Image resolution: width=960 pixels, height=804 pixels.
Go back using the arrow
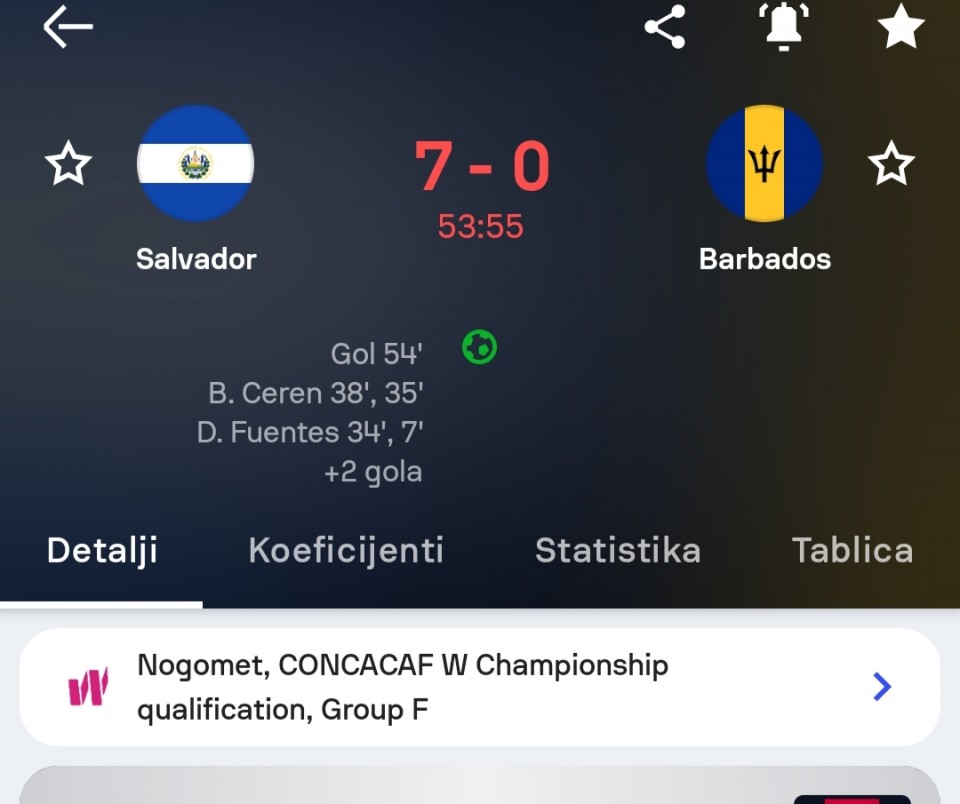click(x=68, y=27)
